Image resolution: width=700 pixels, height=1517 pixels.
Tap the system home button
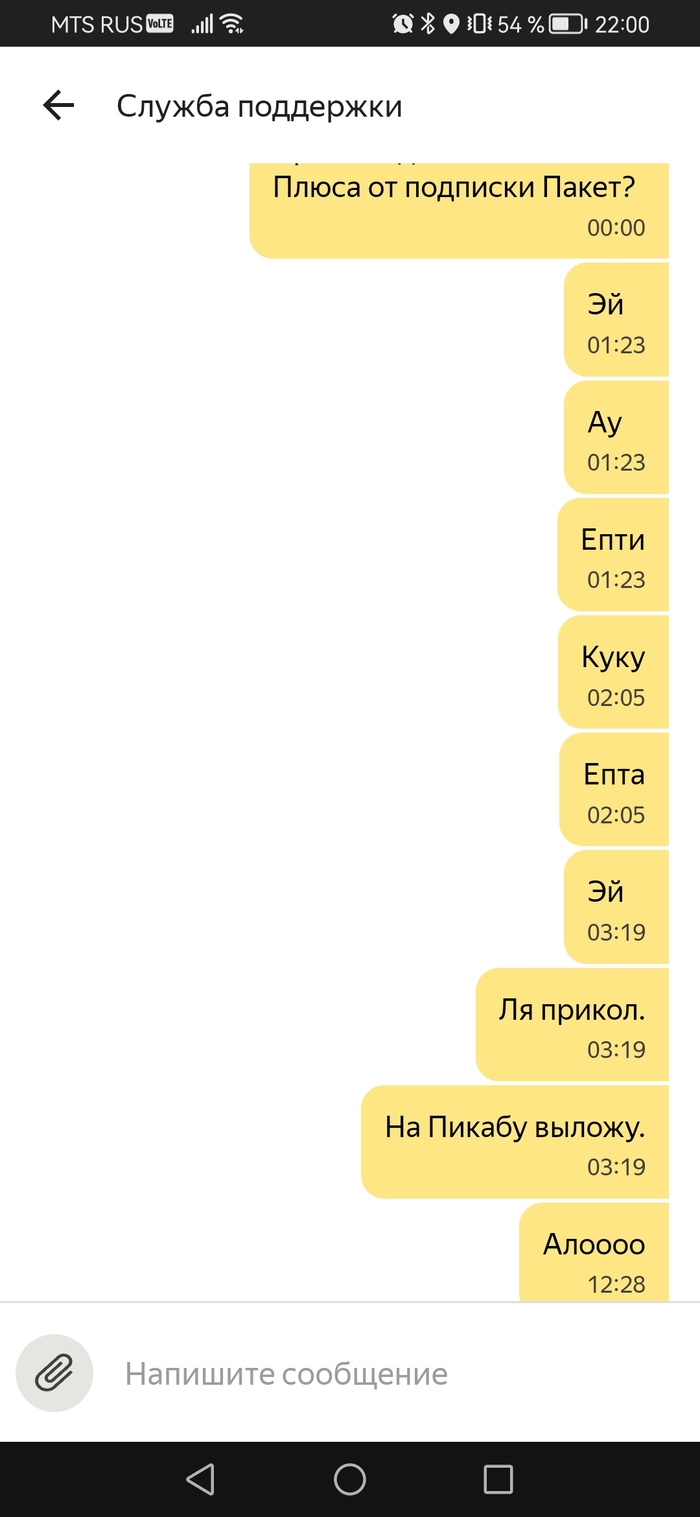(x=350, y=1478)
